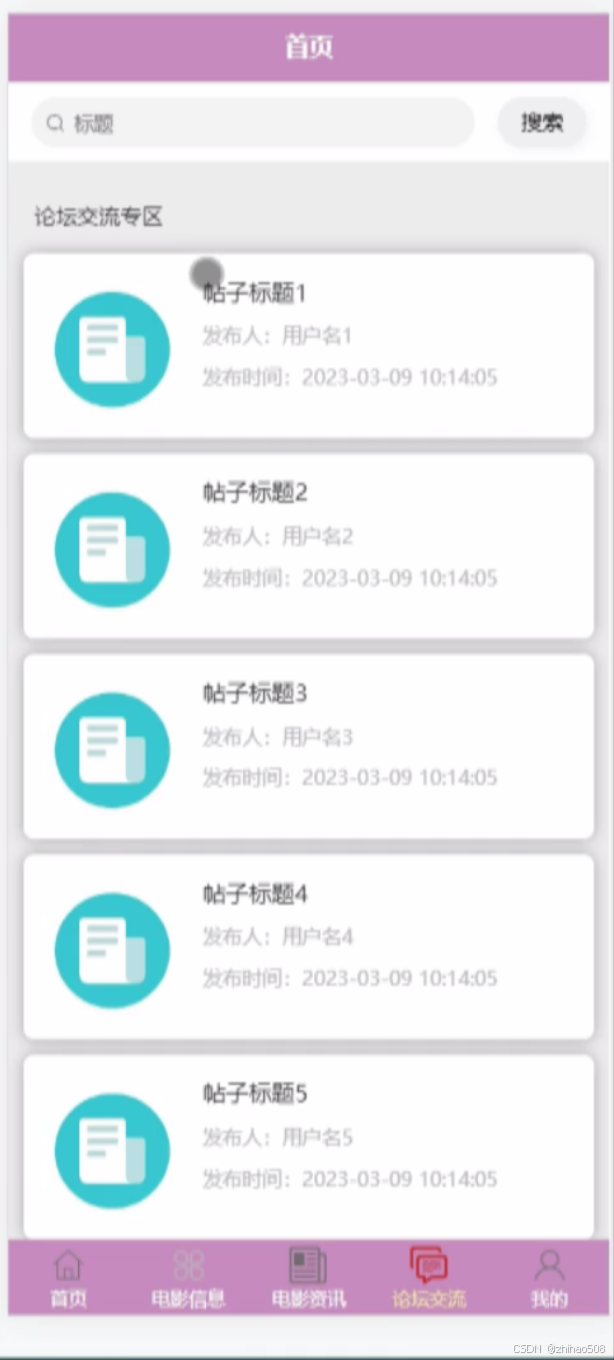Open the post card 帖子标题1
The height and width of the screenshot is (1360, 614).
click(309, 346)
